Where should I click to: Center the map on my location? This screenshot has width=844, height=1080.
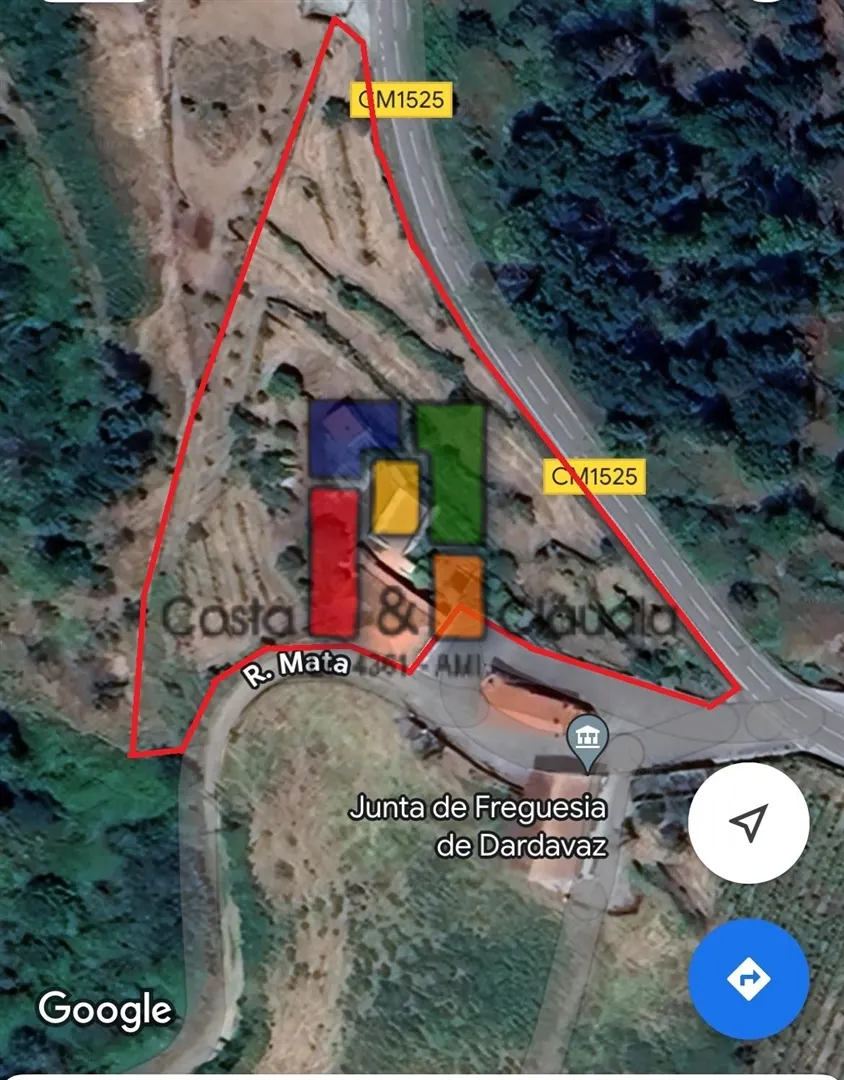tap(748, 823)
